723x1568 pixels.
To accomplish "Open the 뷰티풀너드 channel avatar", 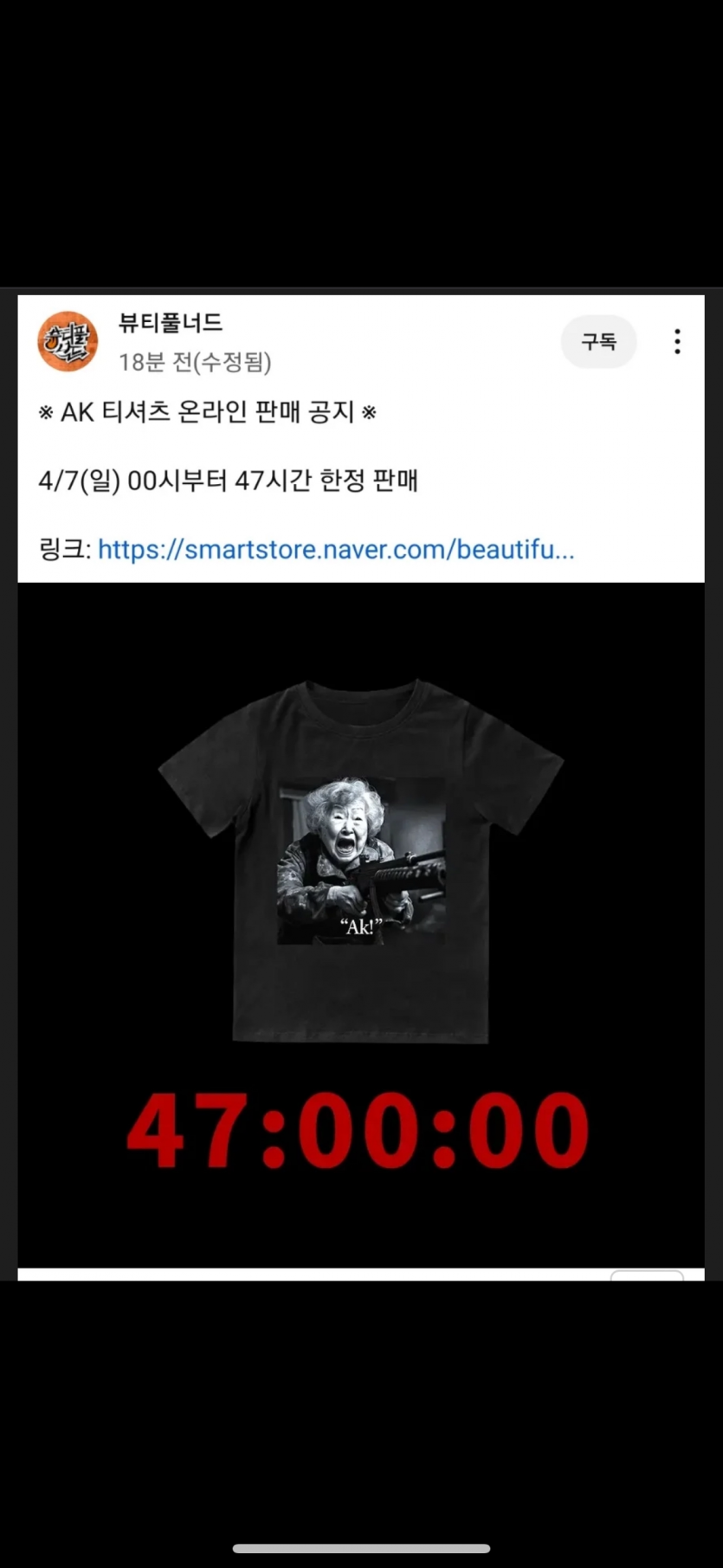I will tap(68, 342).
